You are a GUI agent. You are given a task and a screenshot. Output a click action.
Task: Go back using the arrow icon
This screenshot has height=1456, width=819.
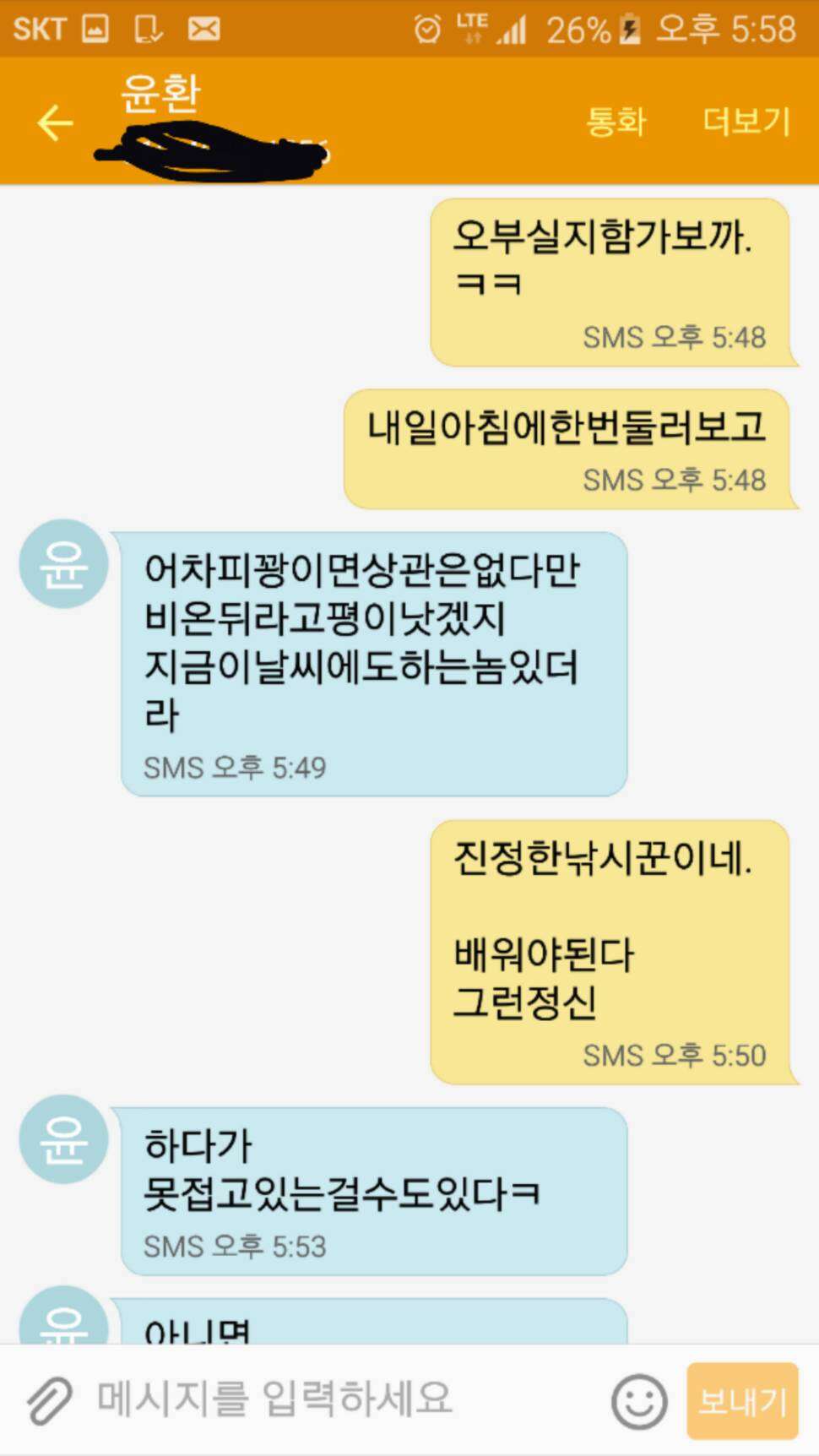point(56,123)
